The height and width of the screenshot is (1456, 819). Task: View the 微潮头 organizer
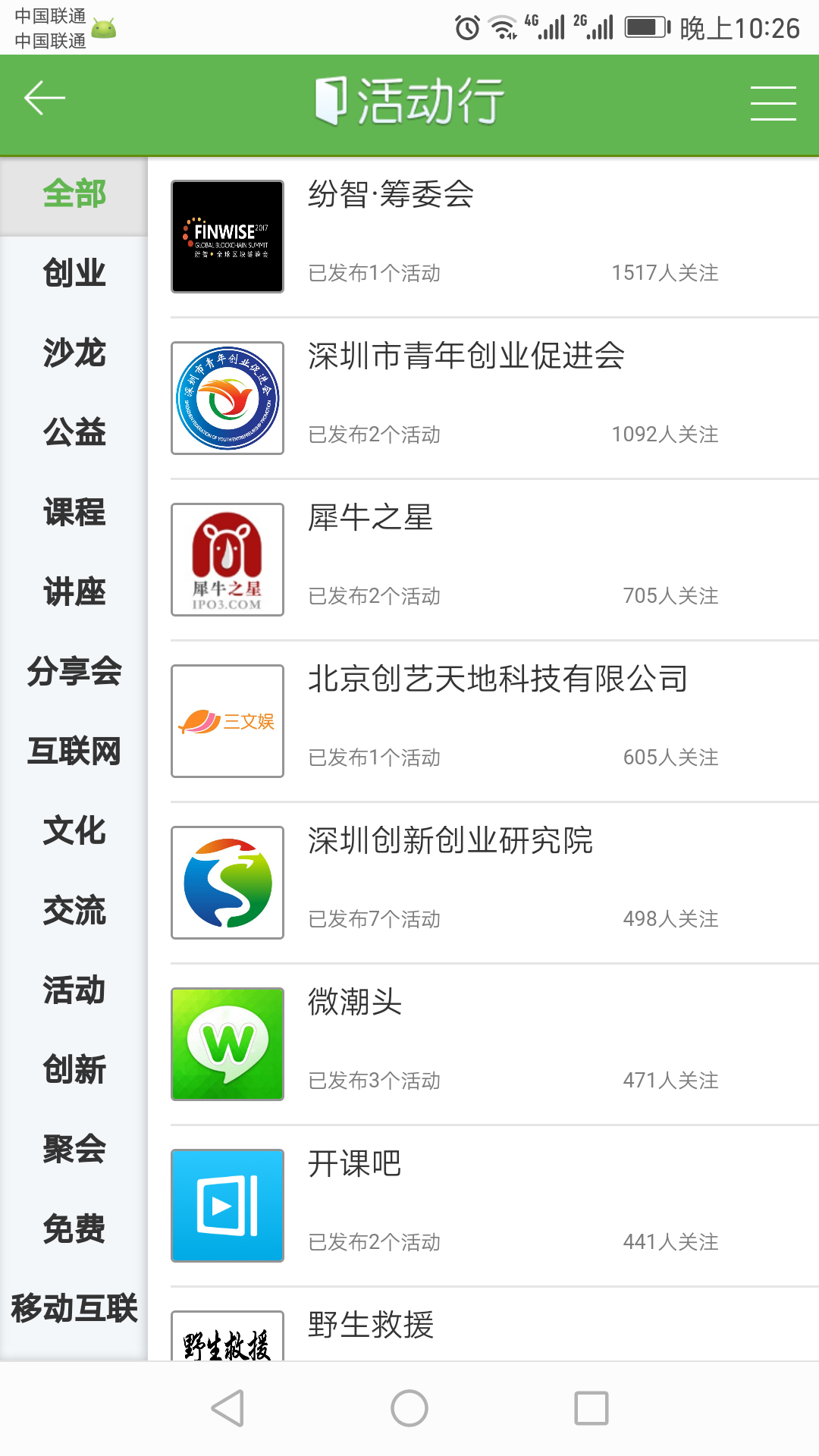pos(494,1044)
